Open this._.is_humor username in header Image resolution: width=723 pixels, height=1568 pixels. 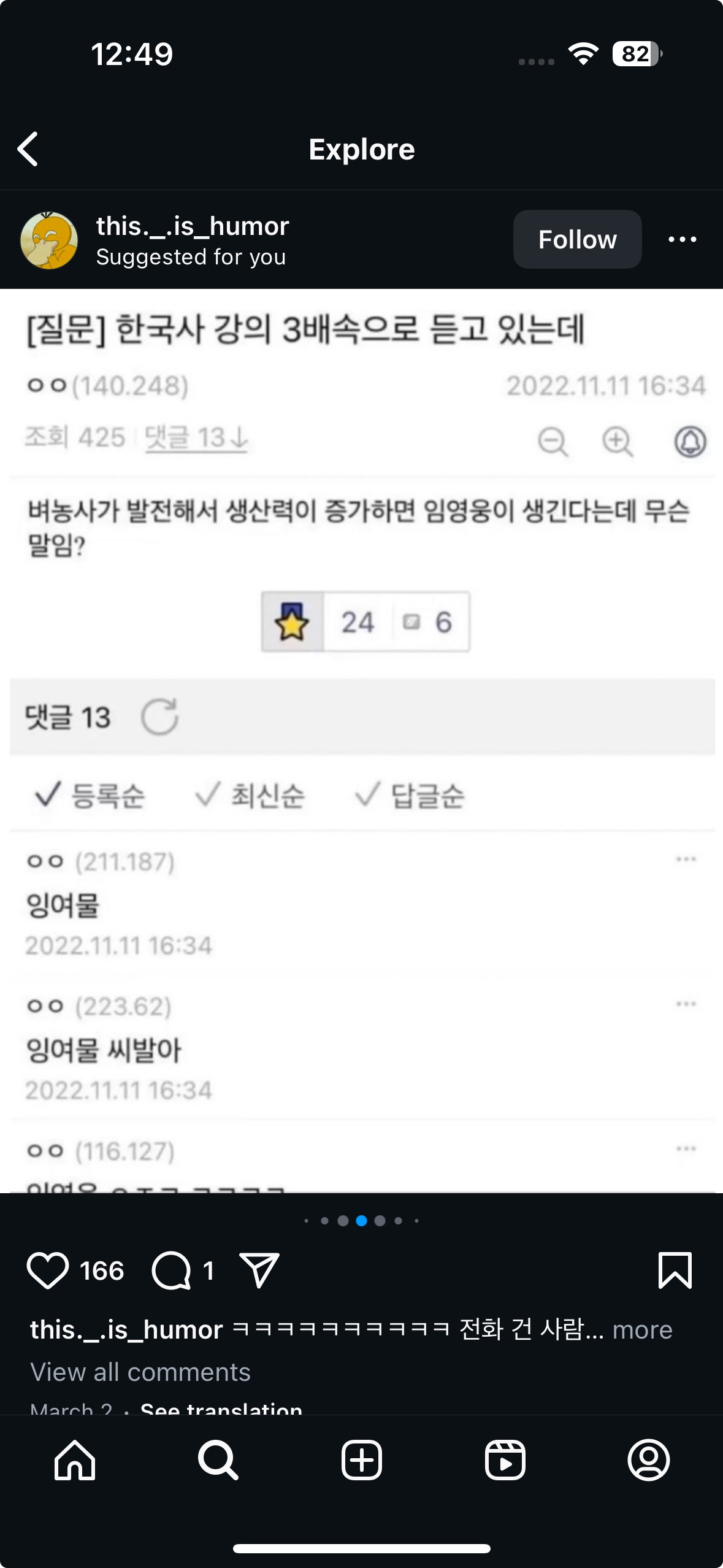193,226
